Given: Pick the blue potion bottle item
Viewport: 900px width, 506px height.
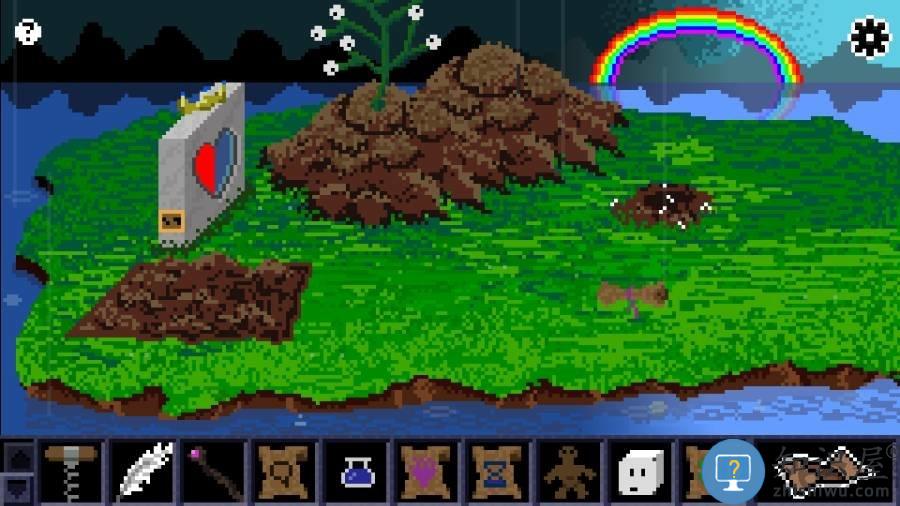Looking at the screenshot, I should point(357,470).
